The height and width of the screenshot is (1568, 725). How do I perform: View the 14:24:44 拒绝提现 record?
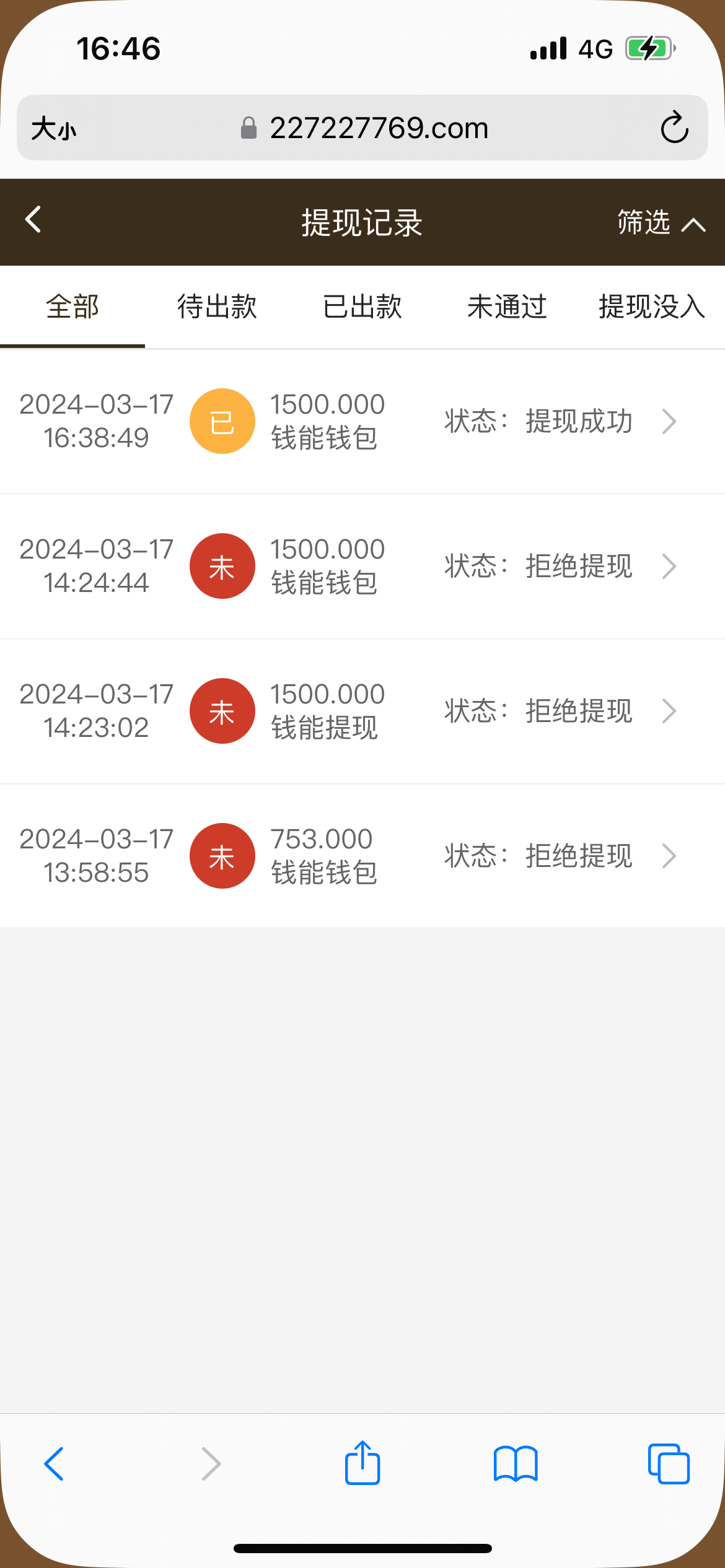362,566
